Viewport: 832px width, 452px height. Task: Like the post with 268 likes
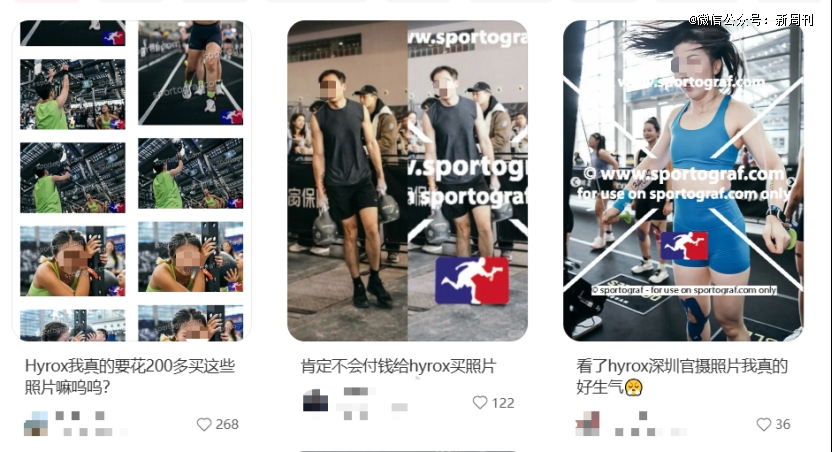tap(204, 424)
